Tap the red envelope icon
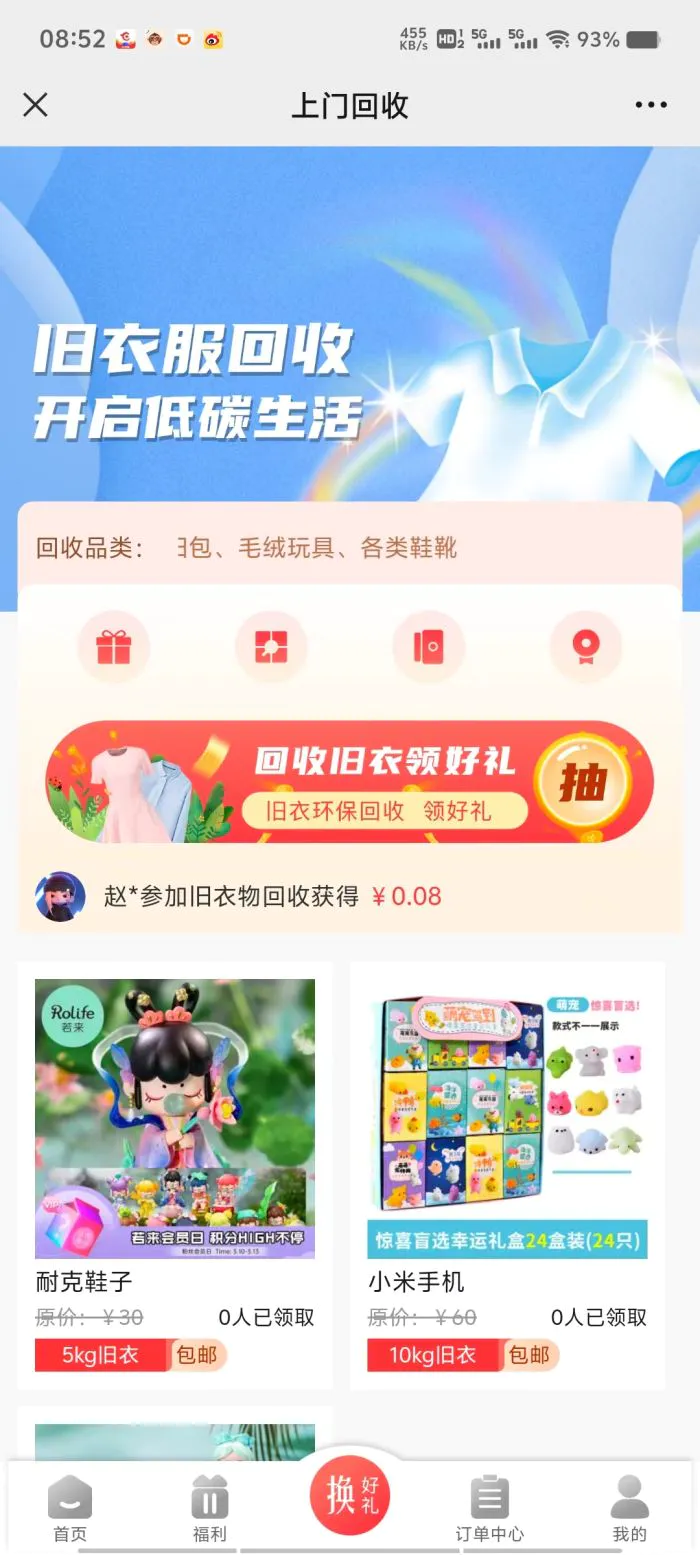This screenshot has height=1555, width=700. (428, 647)
